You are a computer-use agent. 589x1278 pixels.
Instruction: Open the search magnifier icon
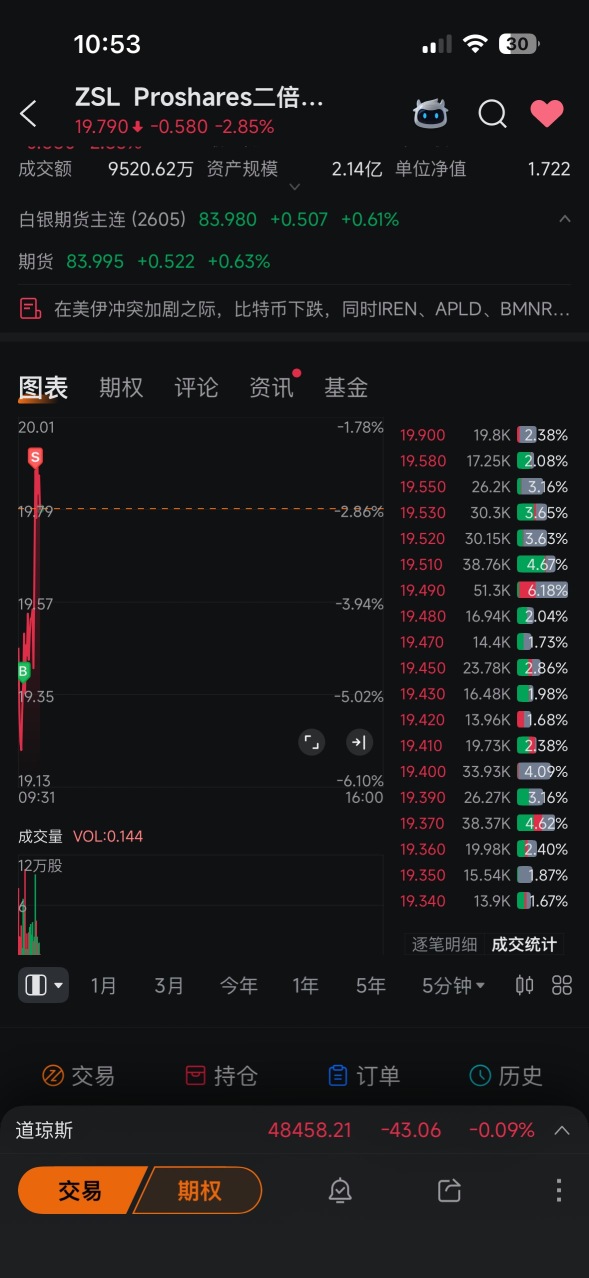pos(492,114)
